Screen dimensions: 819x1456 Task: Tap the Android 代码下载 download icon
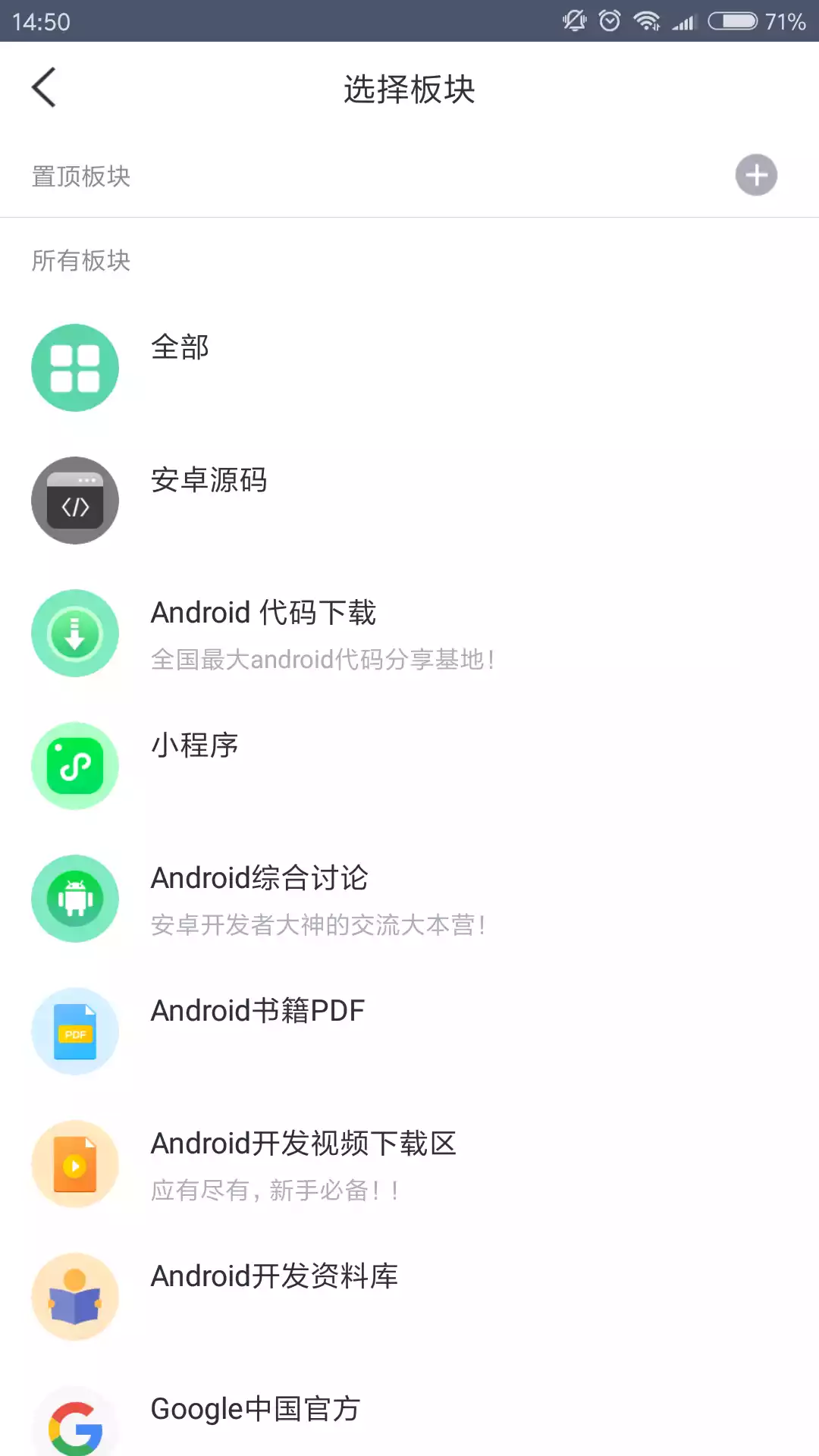(75, 633)
